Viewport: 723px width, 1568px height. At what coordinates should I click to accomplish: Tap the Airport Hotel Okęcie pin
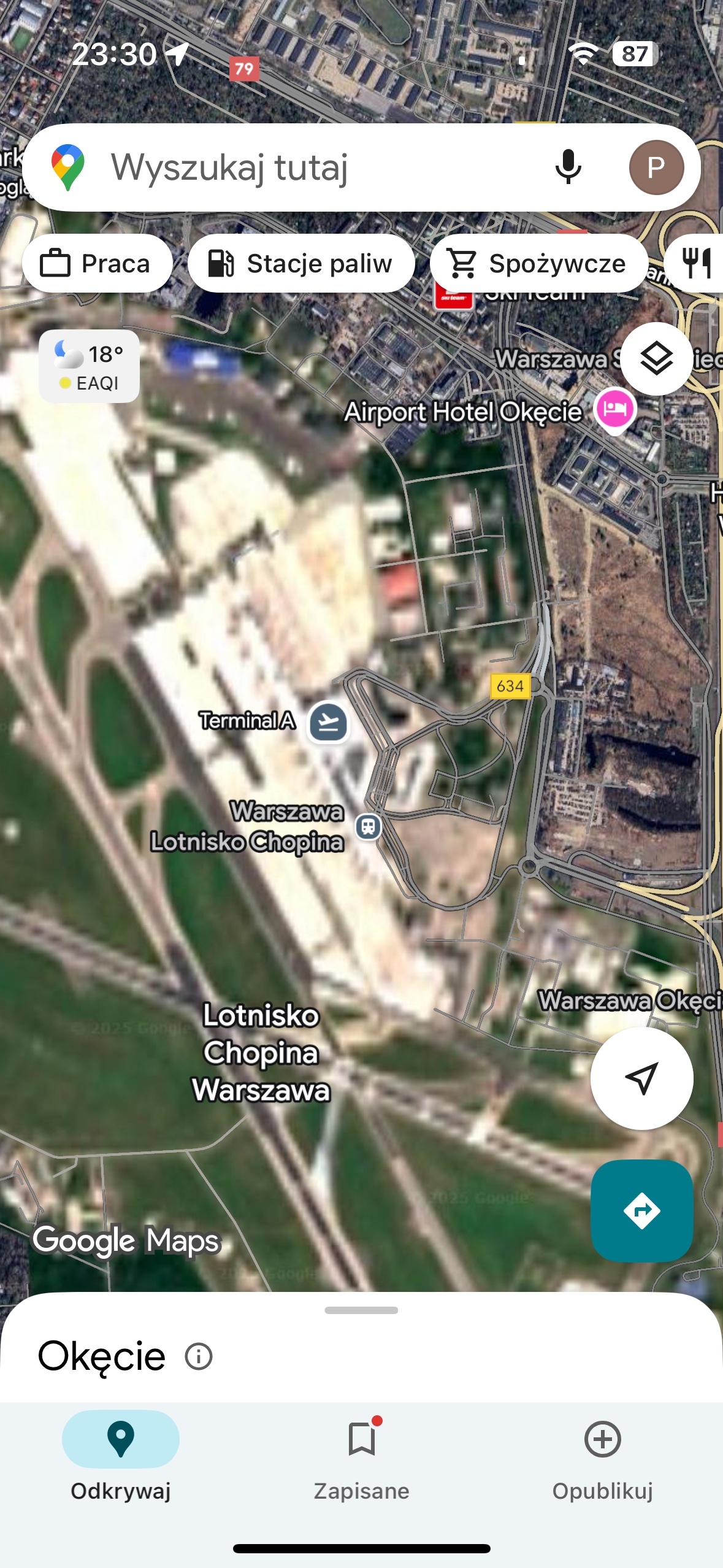coord(614,409)
